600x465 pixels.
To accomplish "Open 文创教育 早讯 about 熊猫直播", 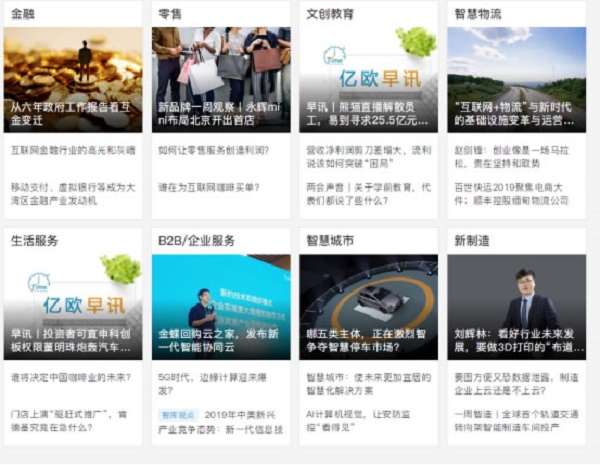I will (x=368, y=112).
